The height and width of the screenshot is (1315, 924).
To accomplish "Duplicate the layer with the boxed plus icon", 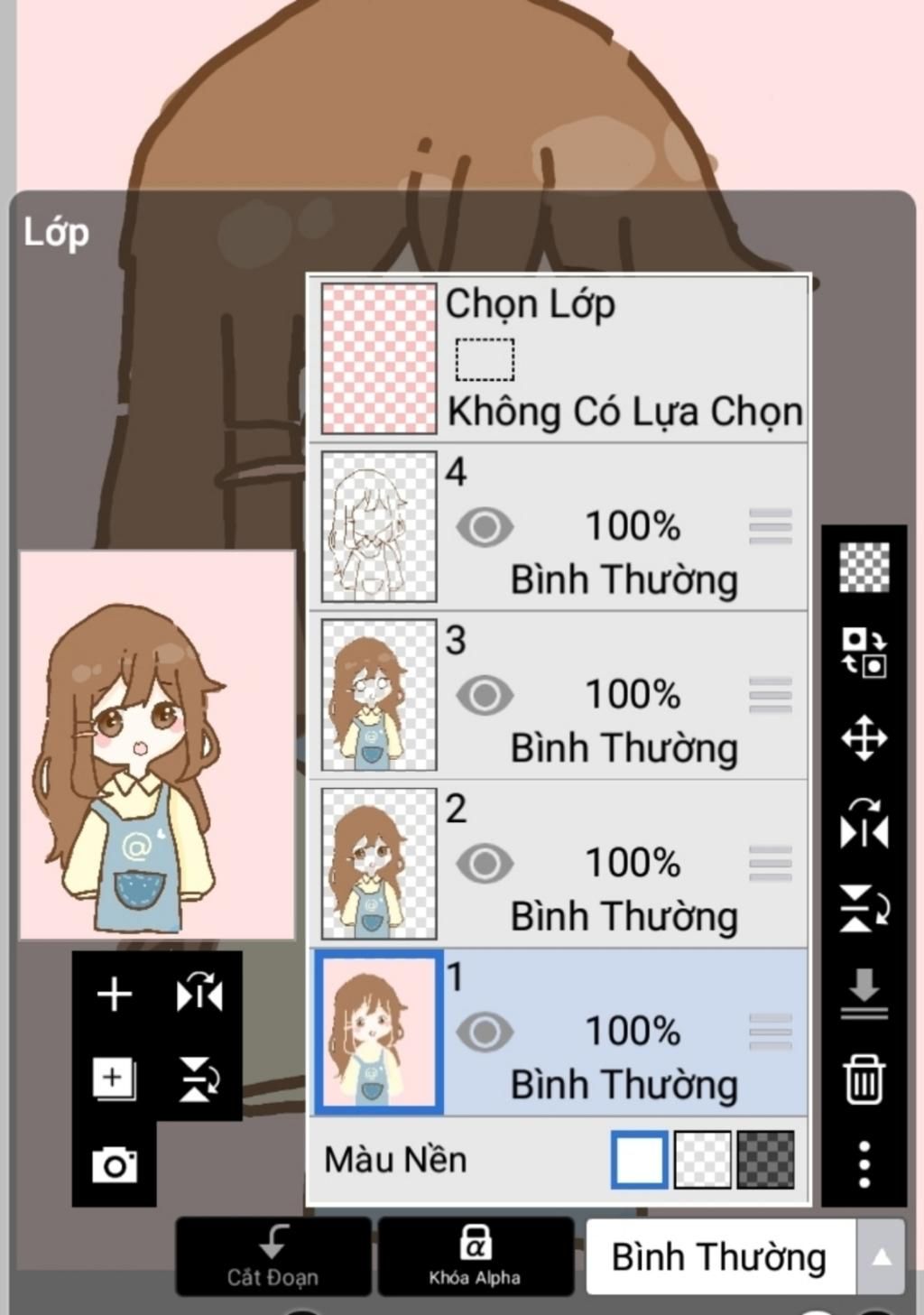I will point(115,1079).
